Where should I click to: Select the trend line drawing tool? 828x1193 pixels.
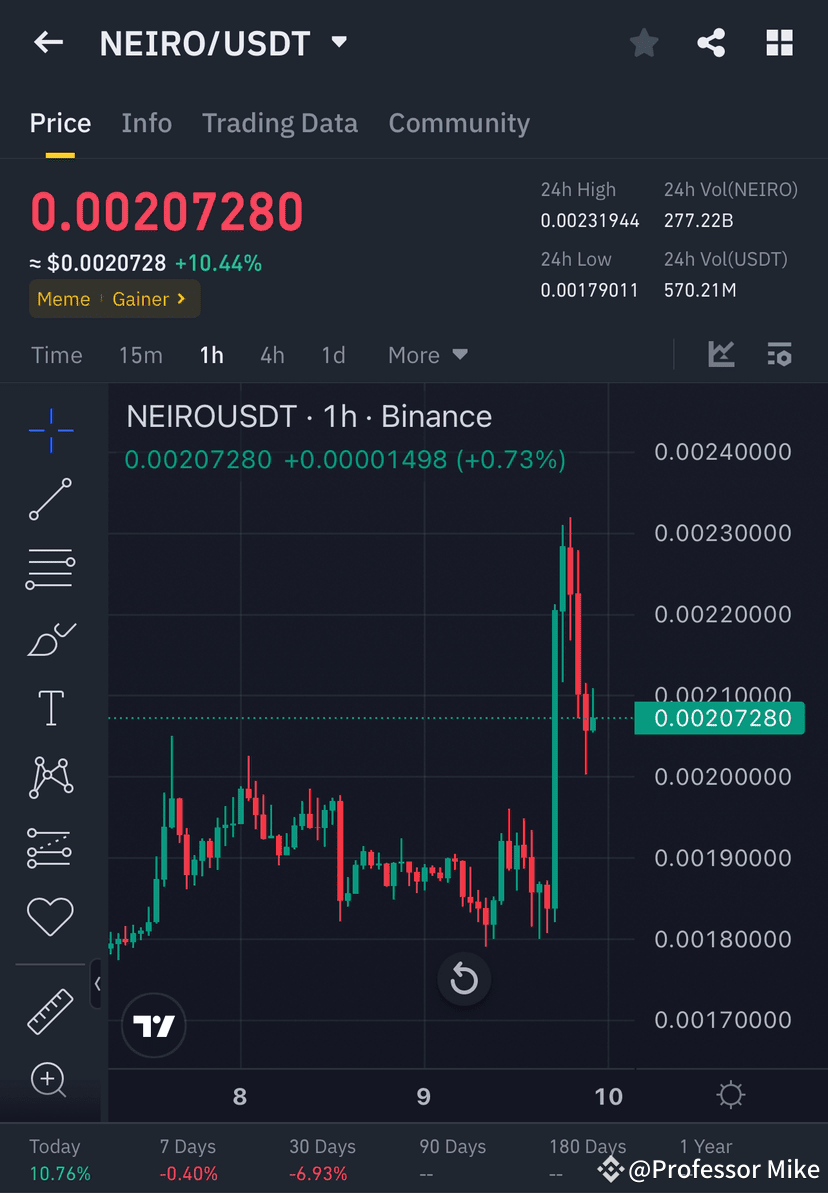pos(50,499)
